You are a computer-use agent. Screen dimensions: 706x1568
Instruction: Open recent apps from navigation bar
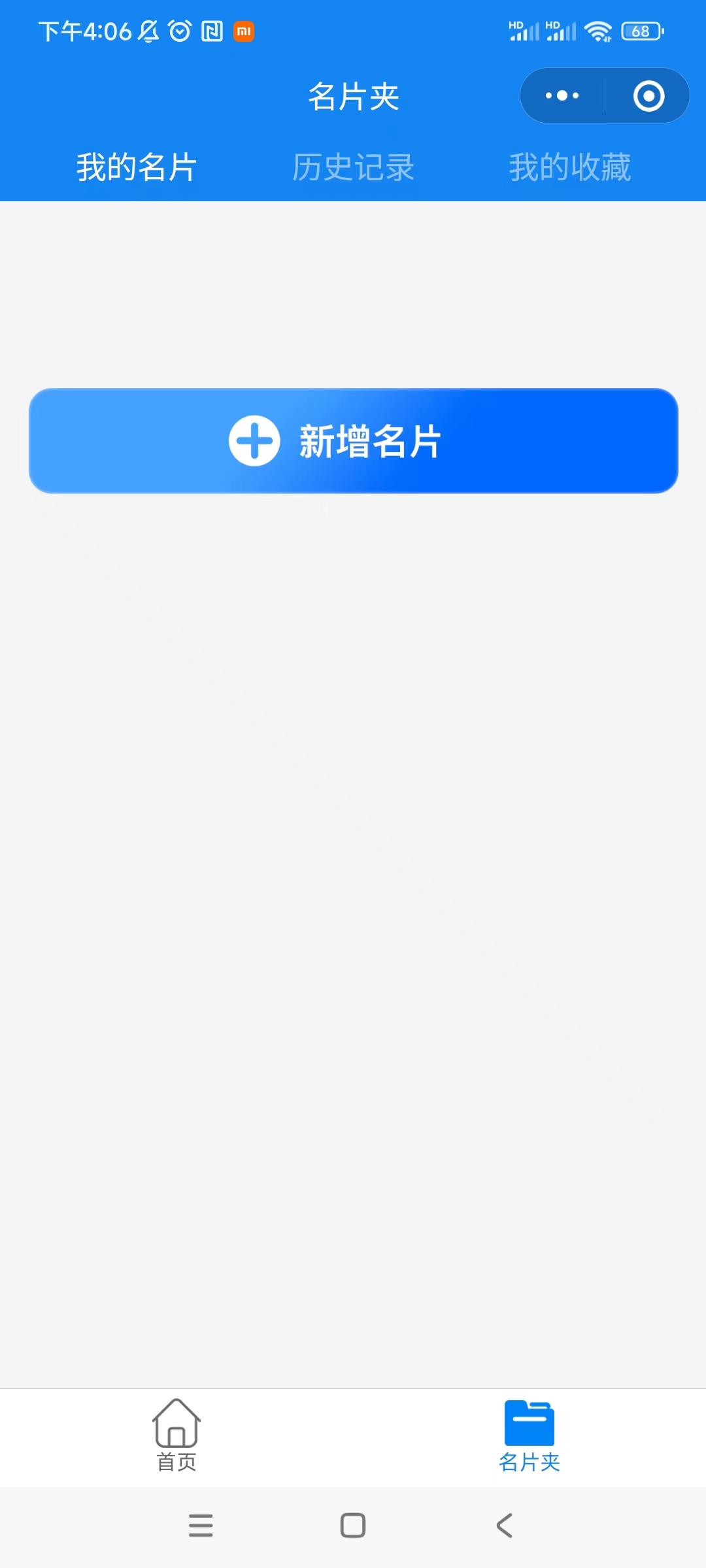coord(201,1526)
